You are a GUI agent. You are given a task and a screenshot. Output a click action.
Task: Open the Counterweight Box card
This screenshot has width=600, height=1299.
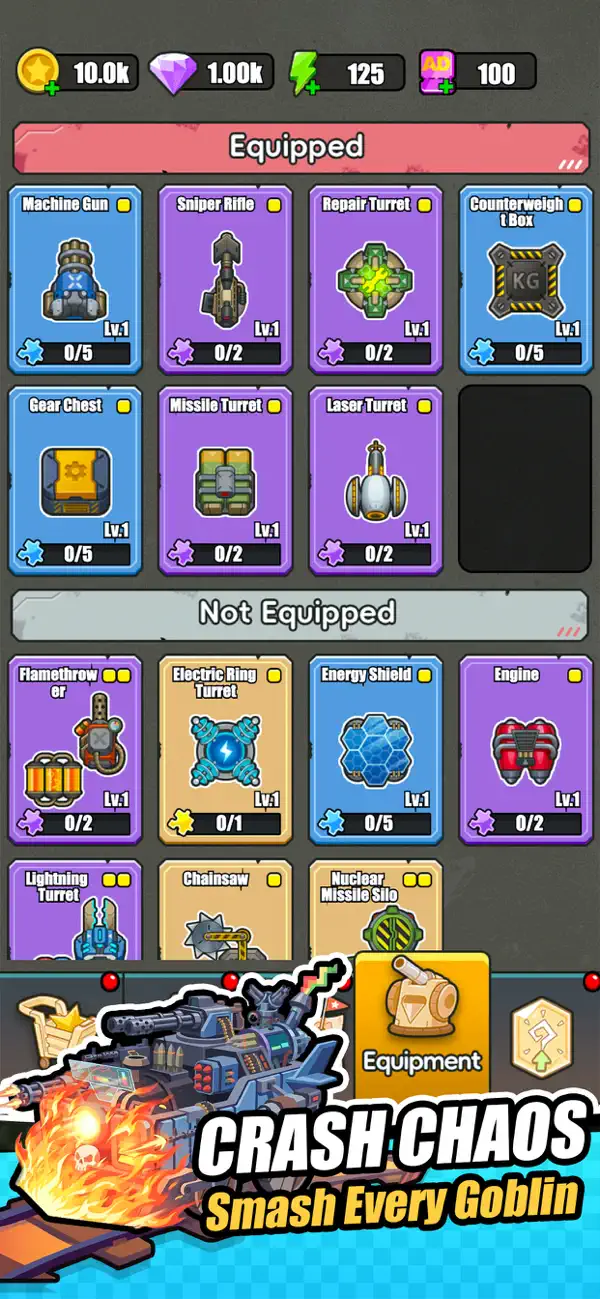click(525, 279)
